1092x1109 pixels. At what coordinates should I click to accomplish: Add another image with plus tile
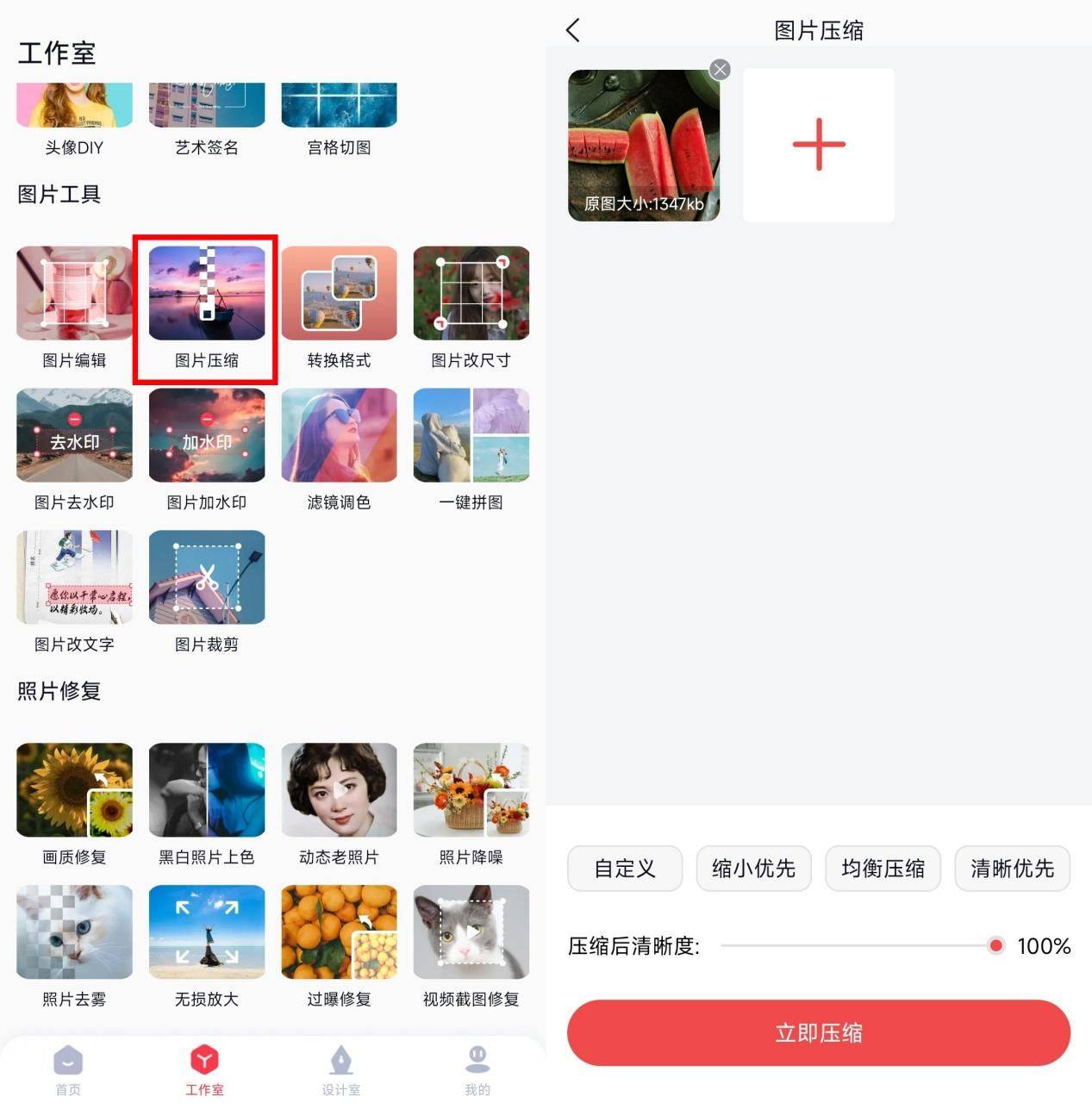click(818, 145)
